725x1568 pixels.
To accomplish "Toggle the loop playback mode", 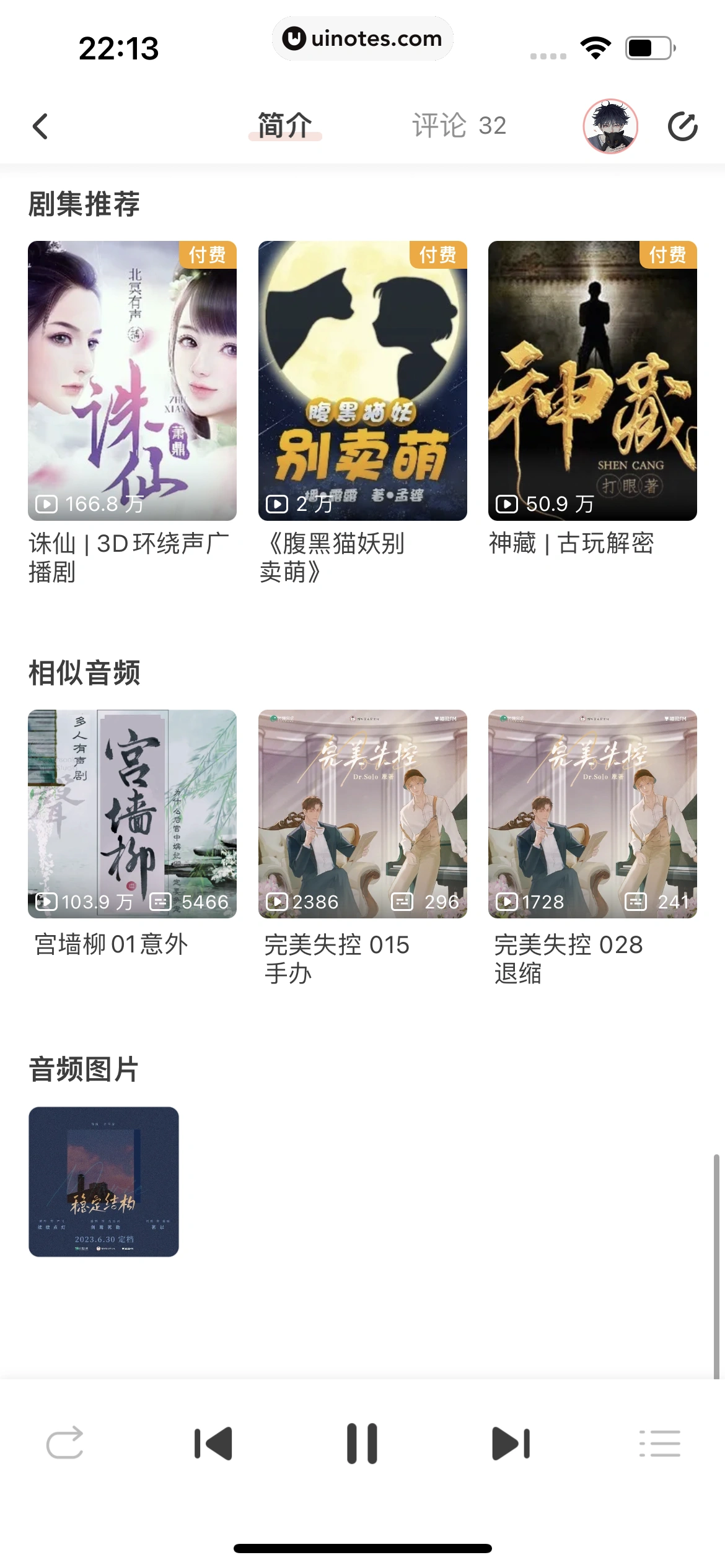I will click(x=64, y=1443).
